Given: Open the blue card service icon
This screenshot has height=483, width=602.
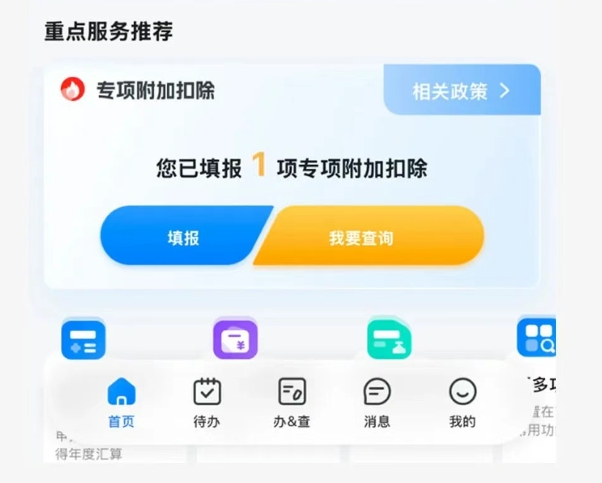Looking at the screenshot, I should 83,339.
